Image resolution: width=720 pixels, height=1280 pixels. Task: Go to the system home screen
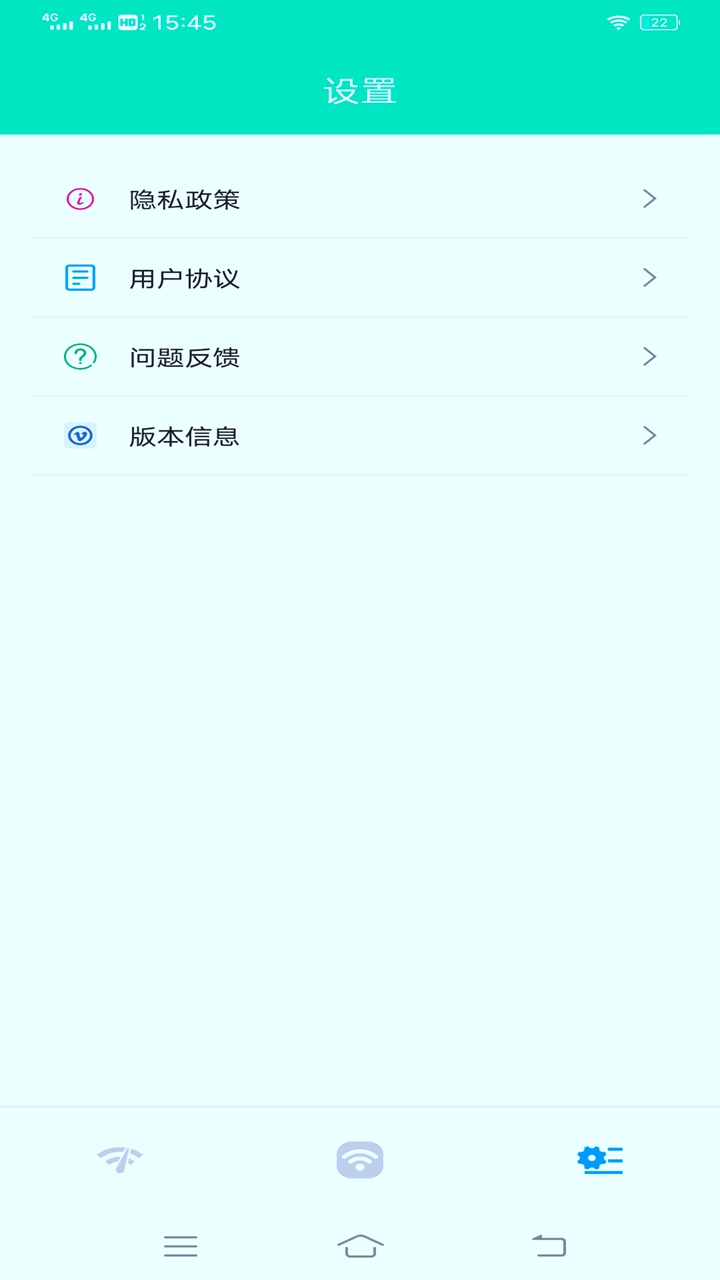(360, 1245)
